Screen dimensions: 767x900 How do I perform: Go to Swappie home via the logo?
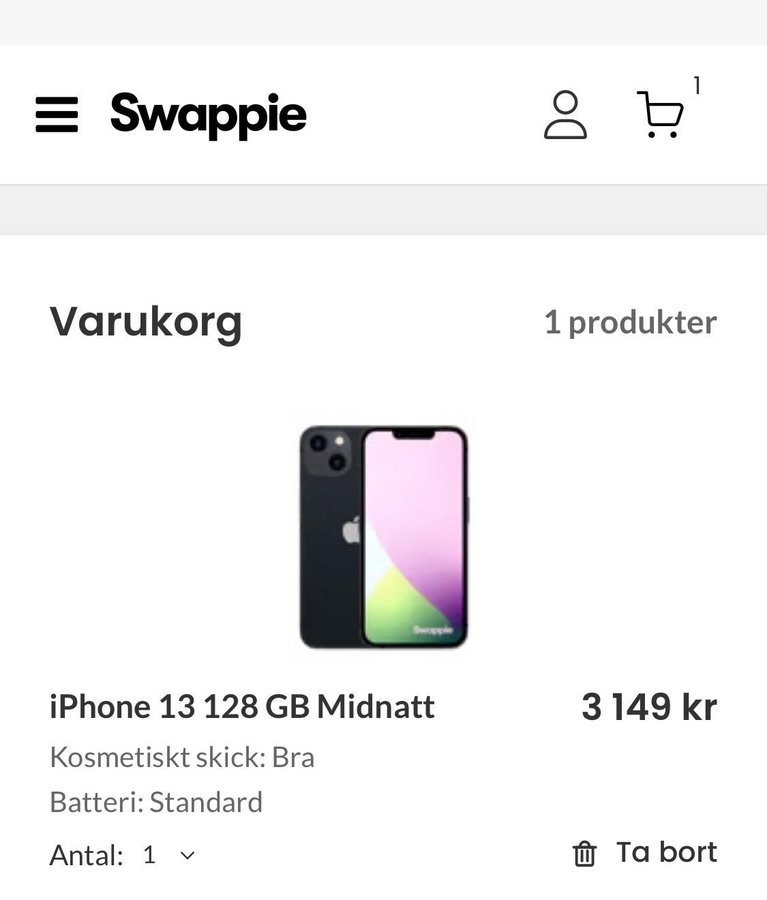(208, 115)
